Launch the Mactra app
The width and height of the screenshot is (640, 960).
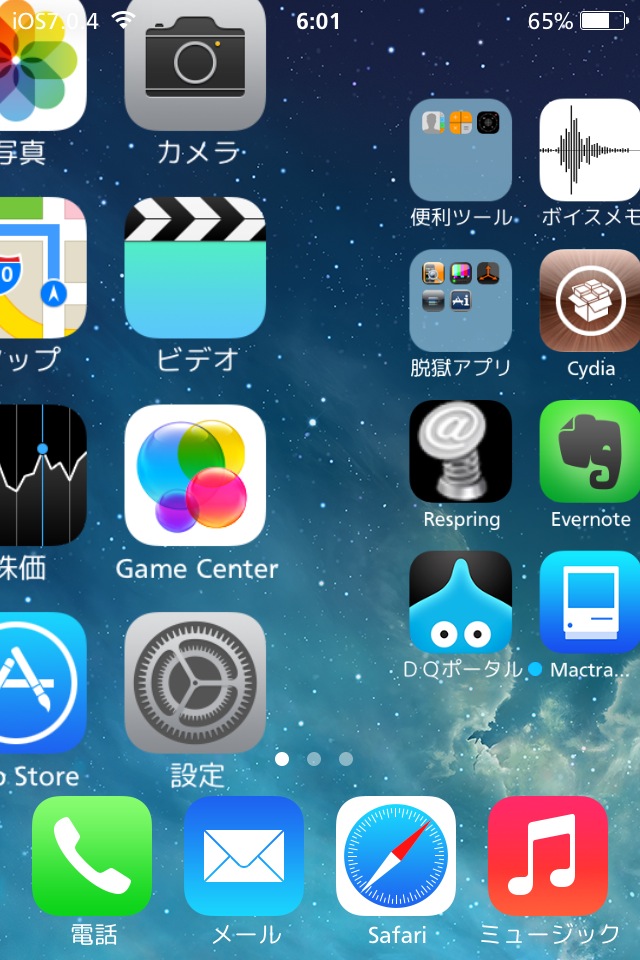click(x=590, y=601)
